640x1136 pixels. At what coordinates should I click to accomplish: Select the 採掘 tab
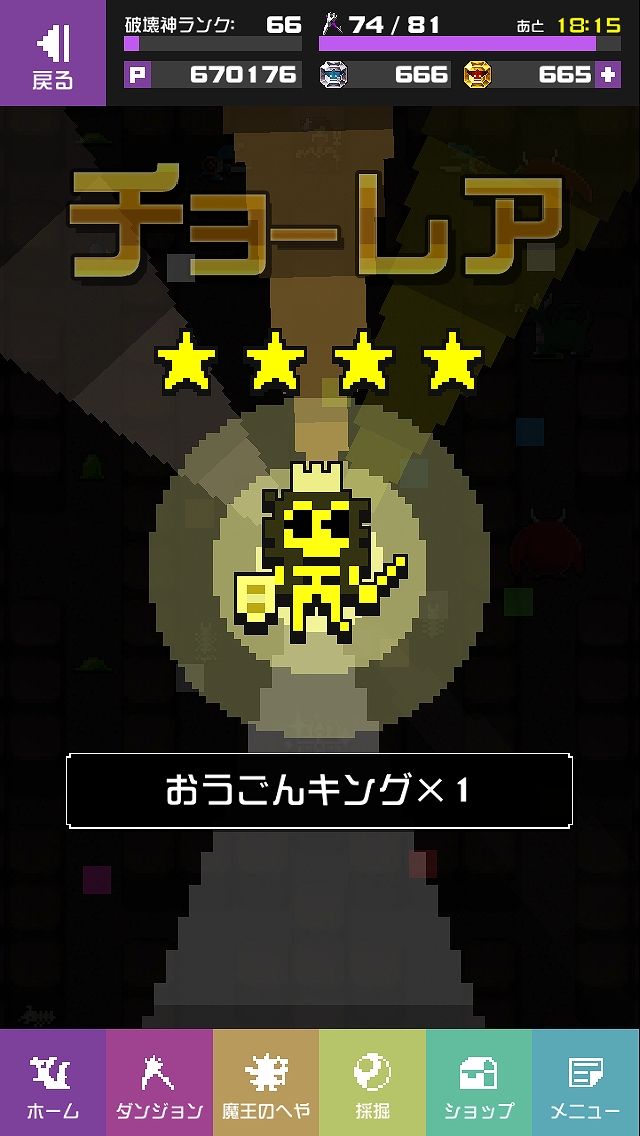pos(372,1083)
